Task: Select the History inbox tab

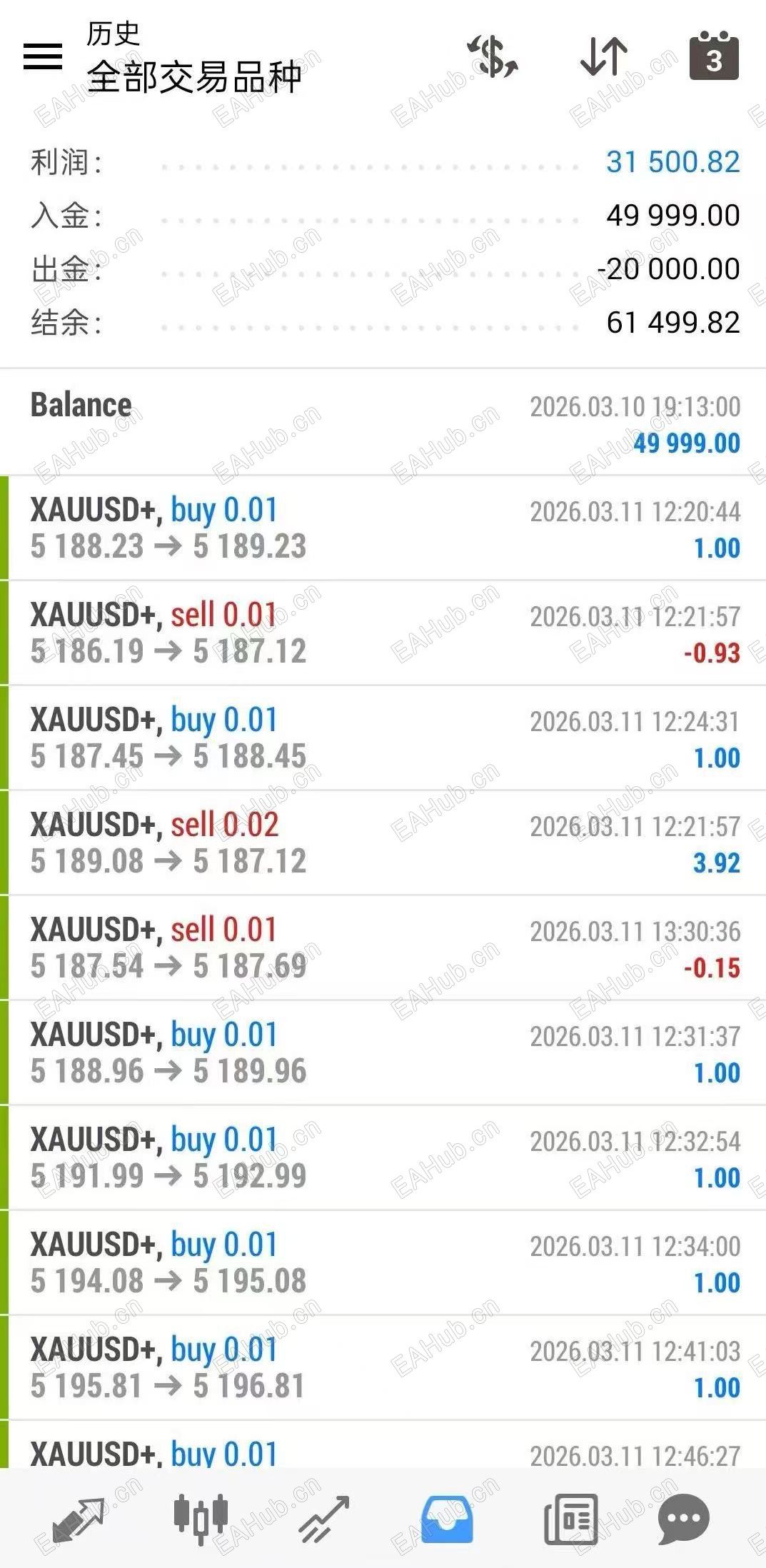Action: pos(447,1517)
